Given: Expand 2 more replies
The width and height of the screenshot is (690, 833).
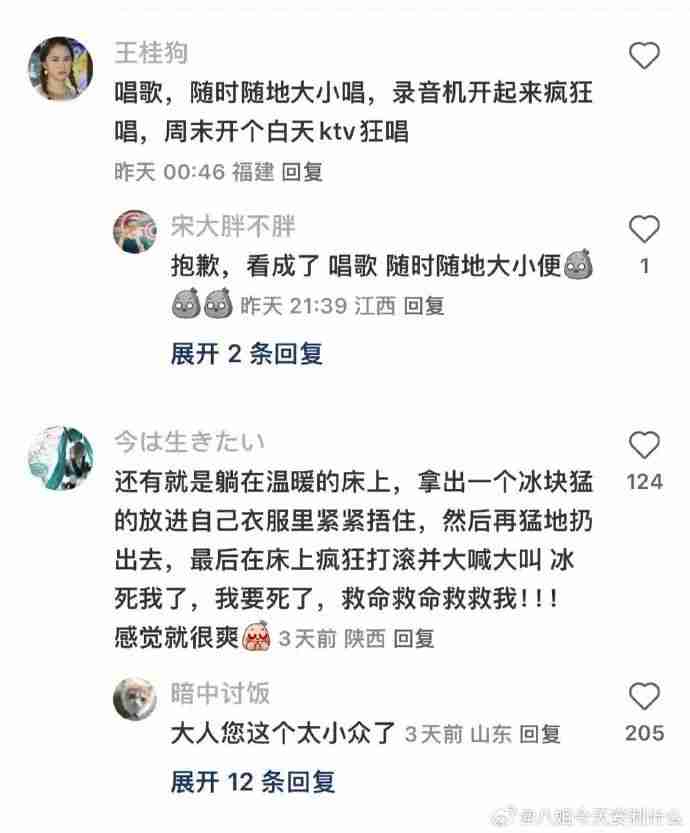Looking at the screenshot, I should pyautogui.click(x=246, y=353).
